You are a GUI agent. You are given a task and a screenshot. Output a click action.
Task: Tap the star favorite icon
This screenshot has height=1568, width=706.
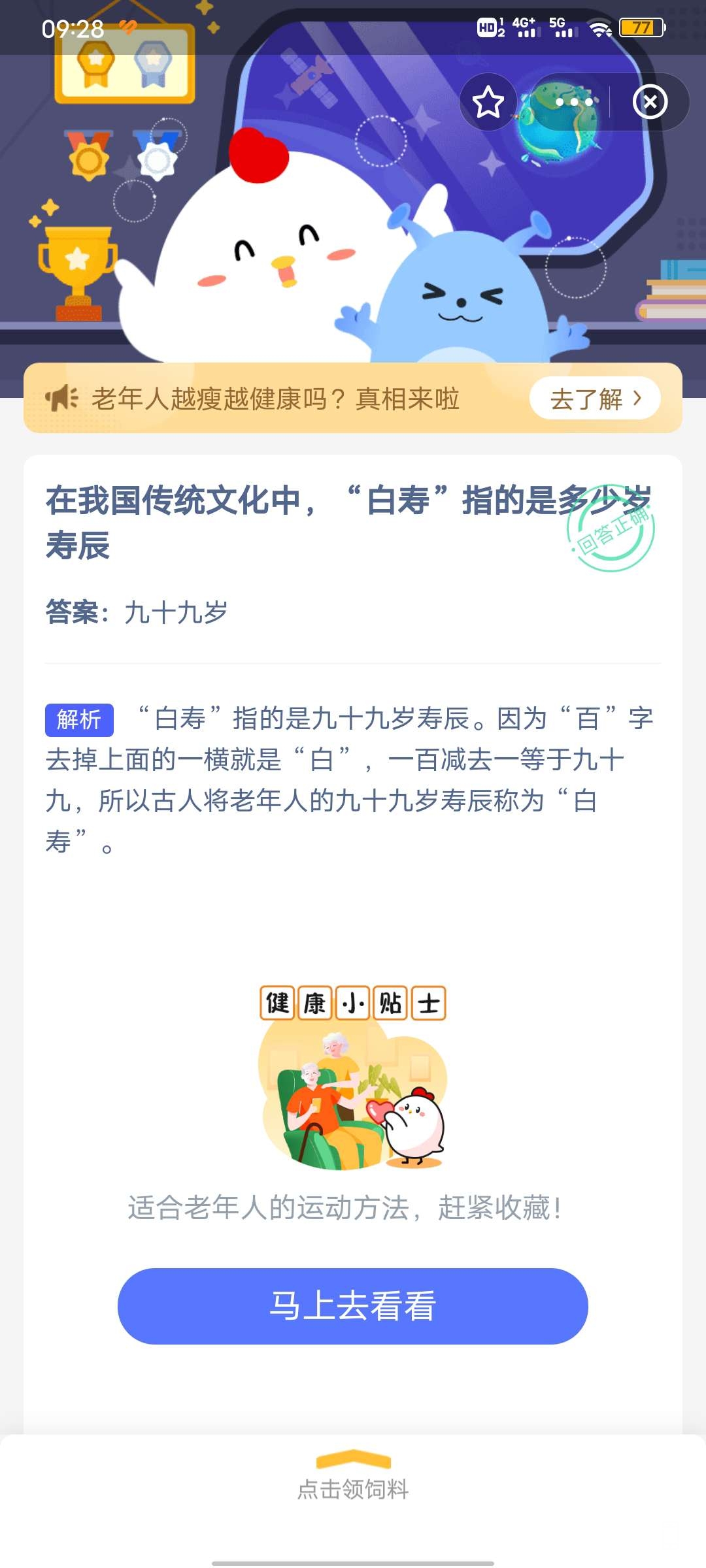(x=488, y=103)
